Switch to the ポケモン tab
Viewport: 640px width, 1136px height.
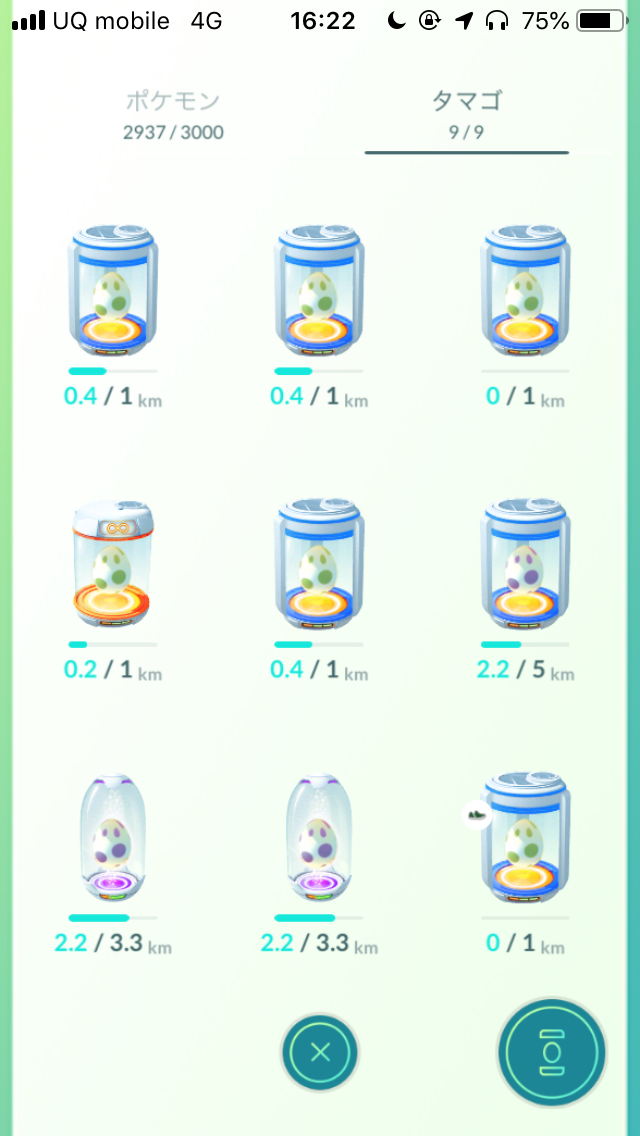[x=173, y=113]
